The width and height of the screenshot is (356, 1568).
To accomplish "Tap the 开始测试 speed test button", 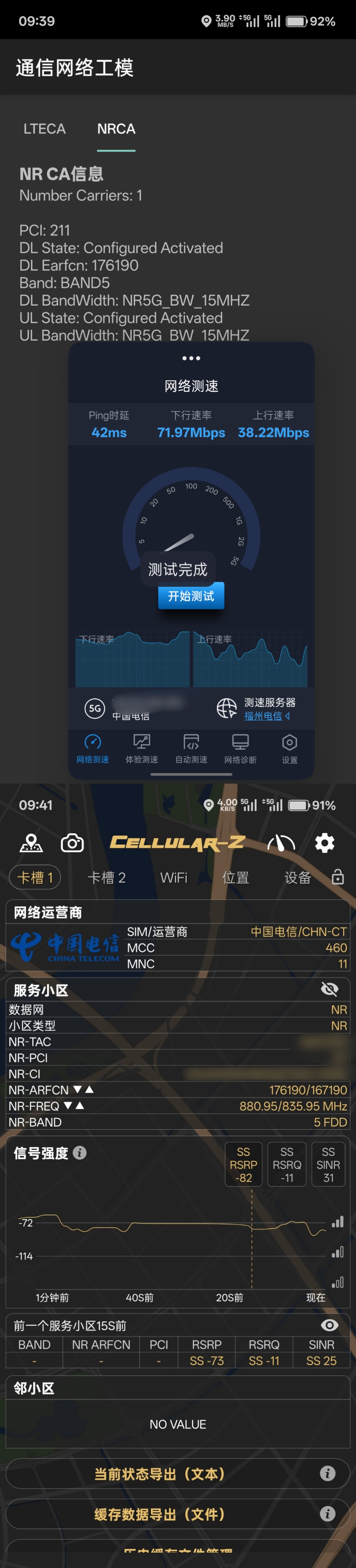I will click(x=191, y=596).
